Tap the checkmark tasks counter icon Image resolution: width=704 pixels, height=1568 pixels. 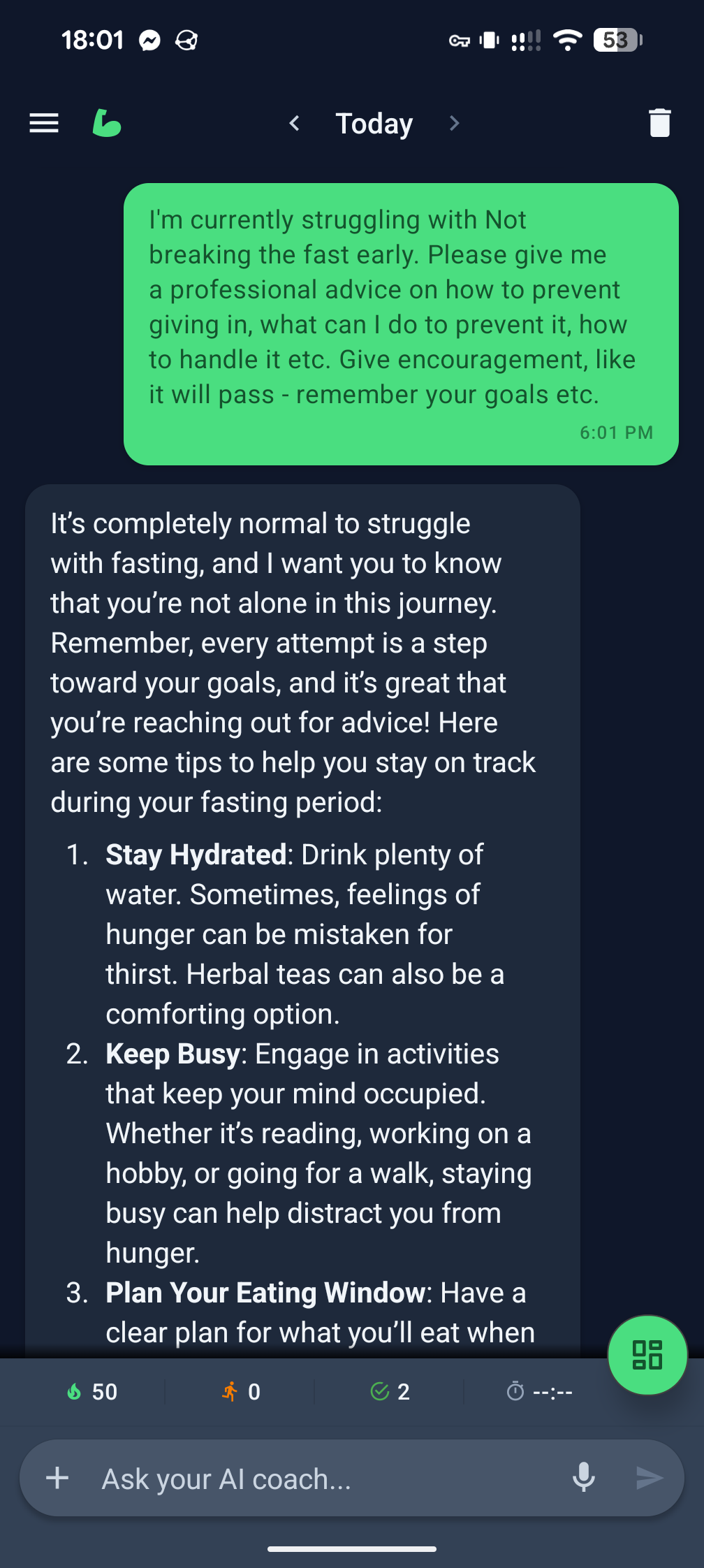(381, 1392)
